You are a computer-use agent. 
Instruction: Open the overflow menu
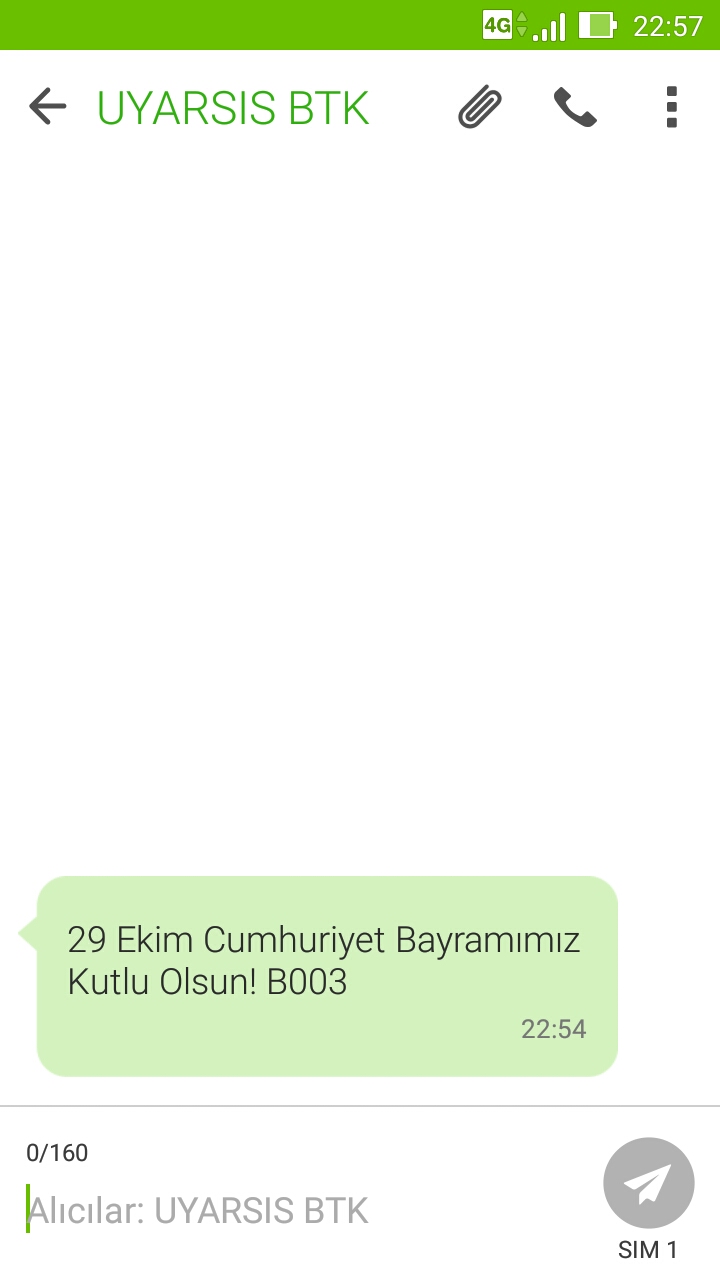point(672,107)
